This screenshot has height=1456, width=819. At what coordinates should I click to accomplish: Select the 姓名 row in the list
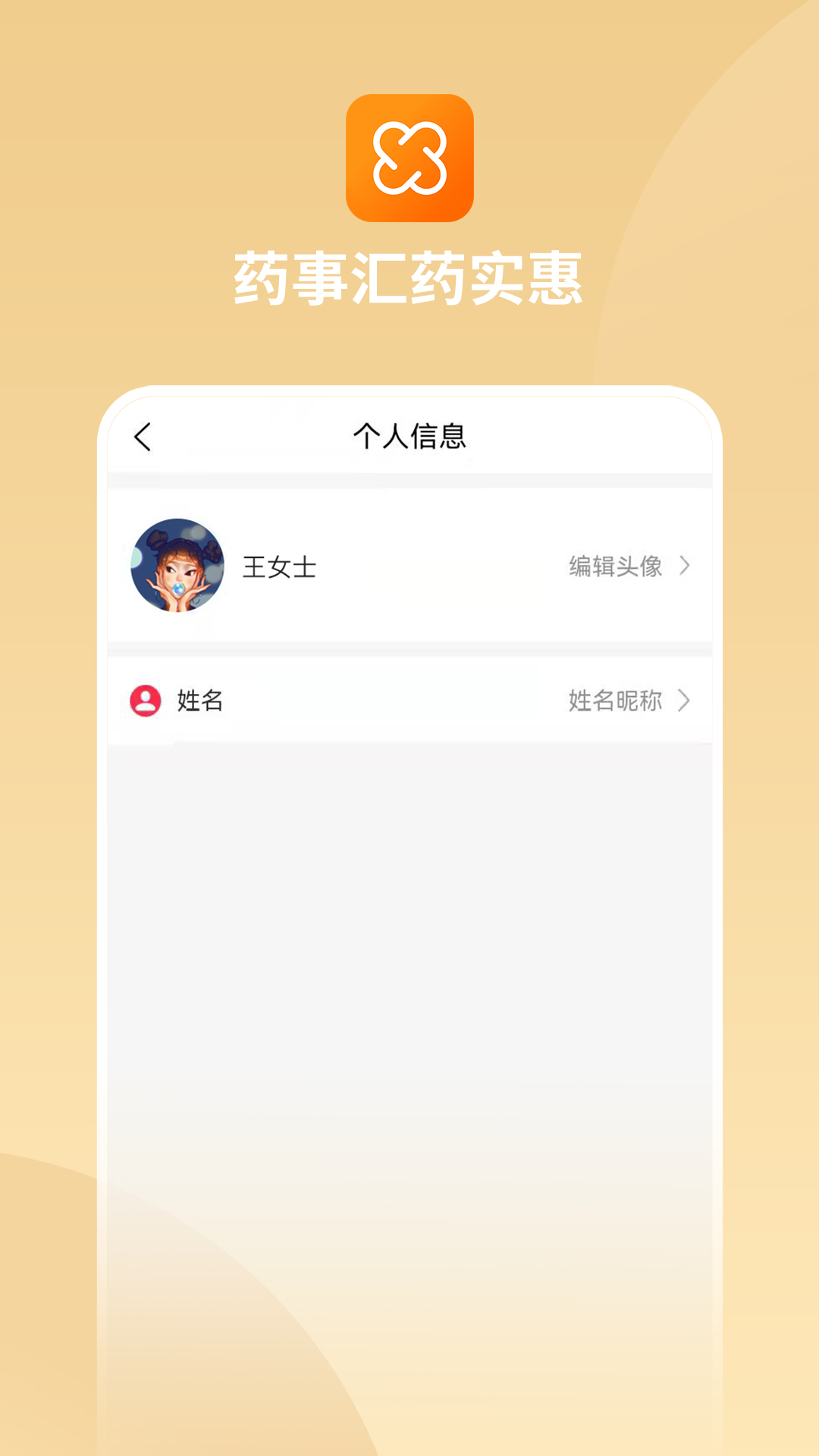tap(409, 701)
